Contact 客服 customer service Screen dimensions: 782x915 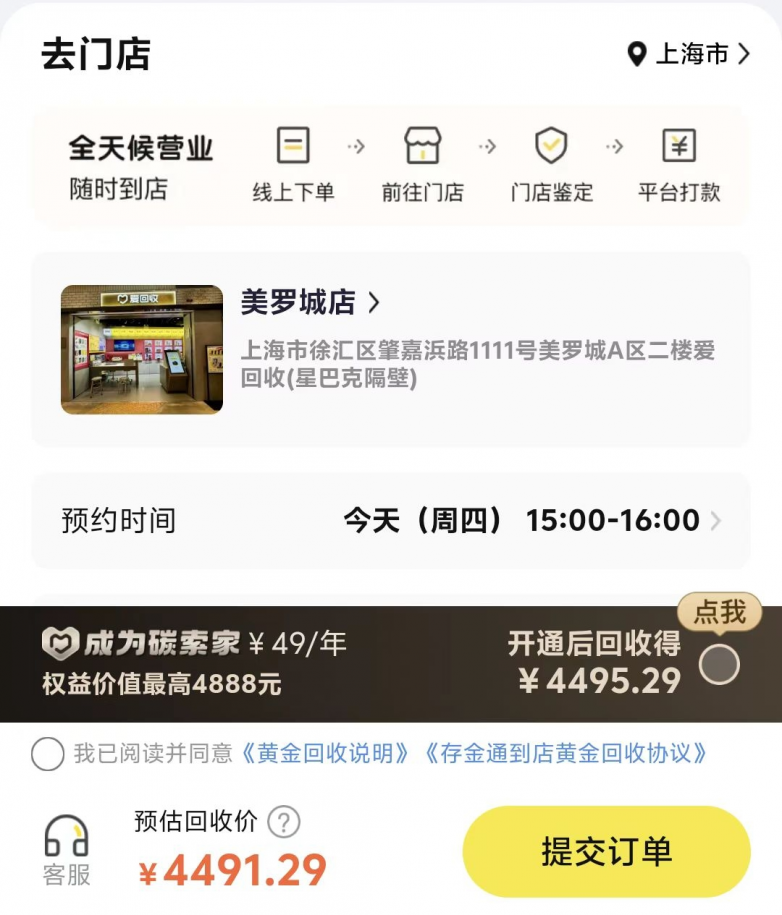click(67, 851)
